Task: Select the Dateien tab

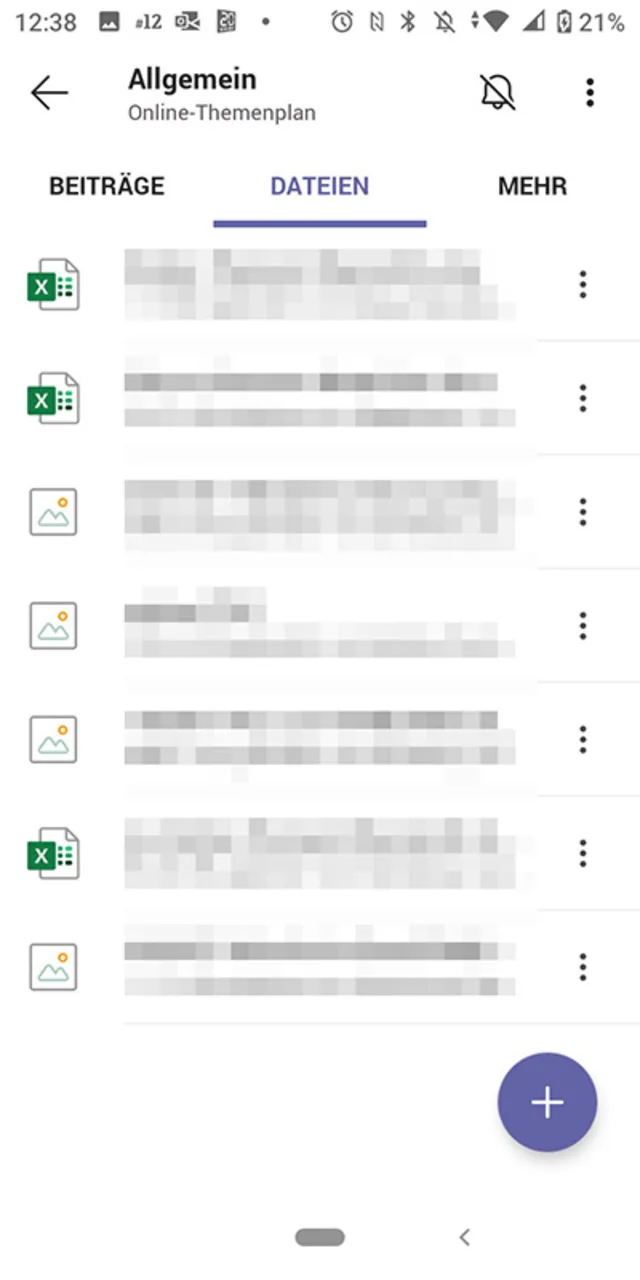Action: [320, 186]
